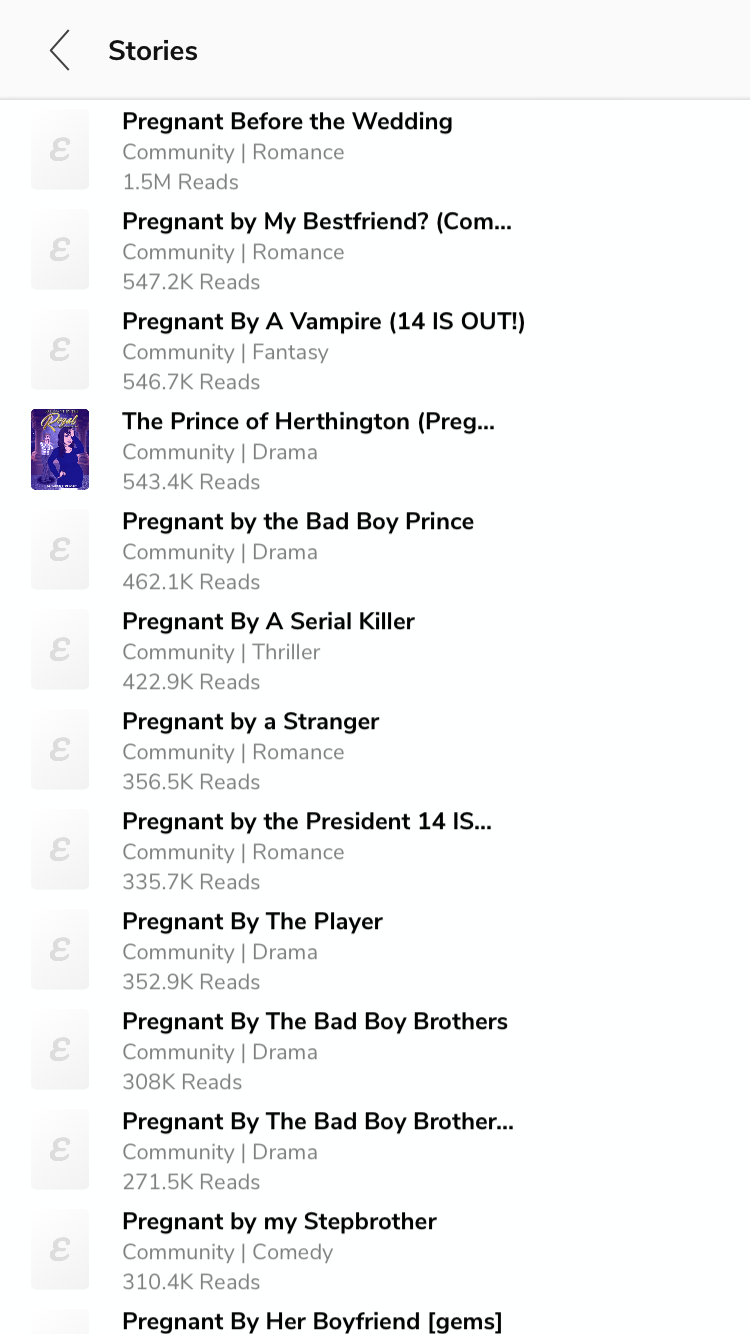Select Pregnant by a Stranger story

tap(375, 750)
